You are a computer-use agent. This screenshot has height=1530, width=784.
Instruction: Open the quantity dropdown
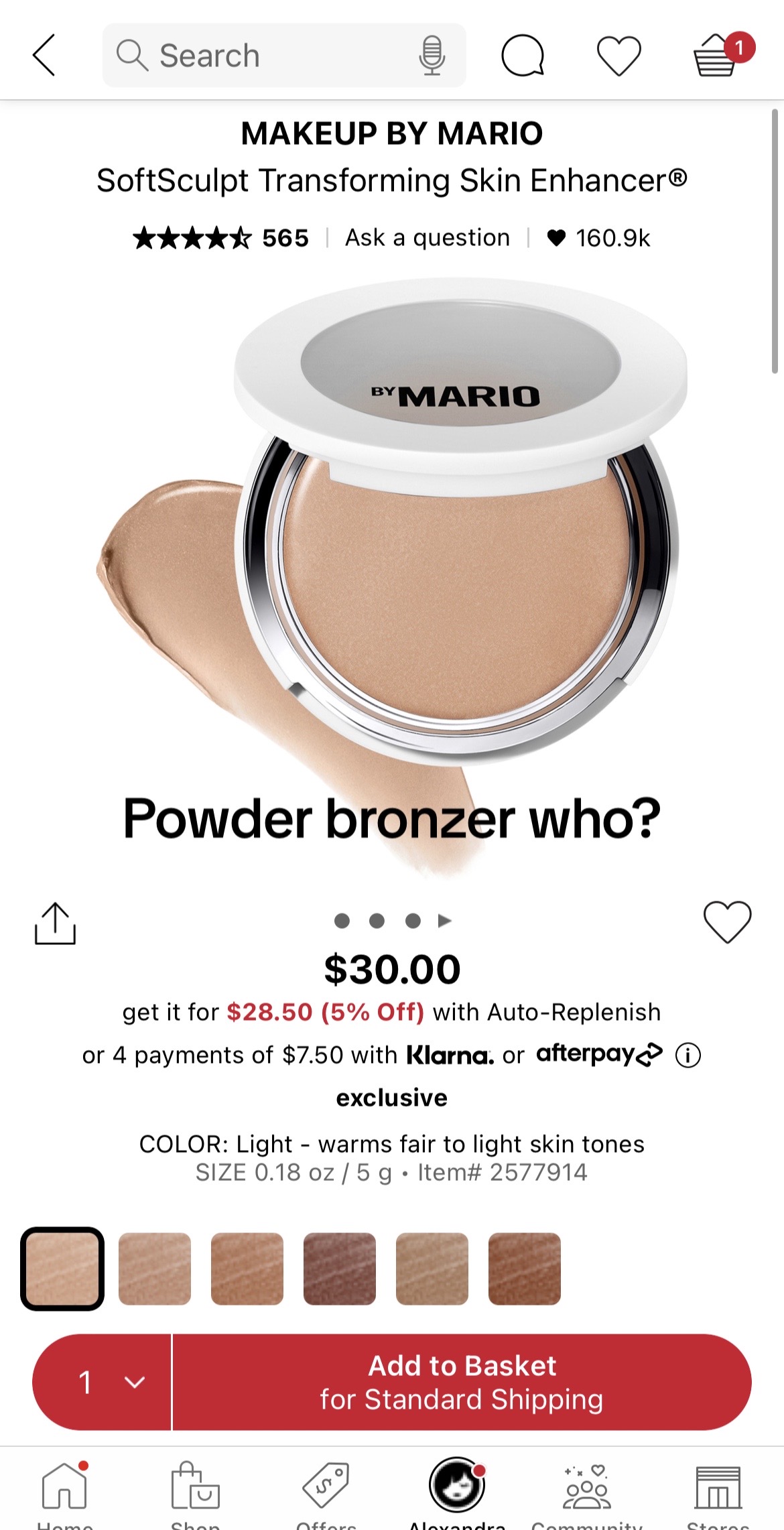tap(104, 1382)
